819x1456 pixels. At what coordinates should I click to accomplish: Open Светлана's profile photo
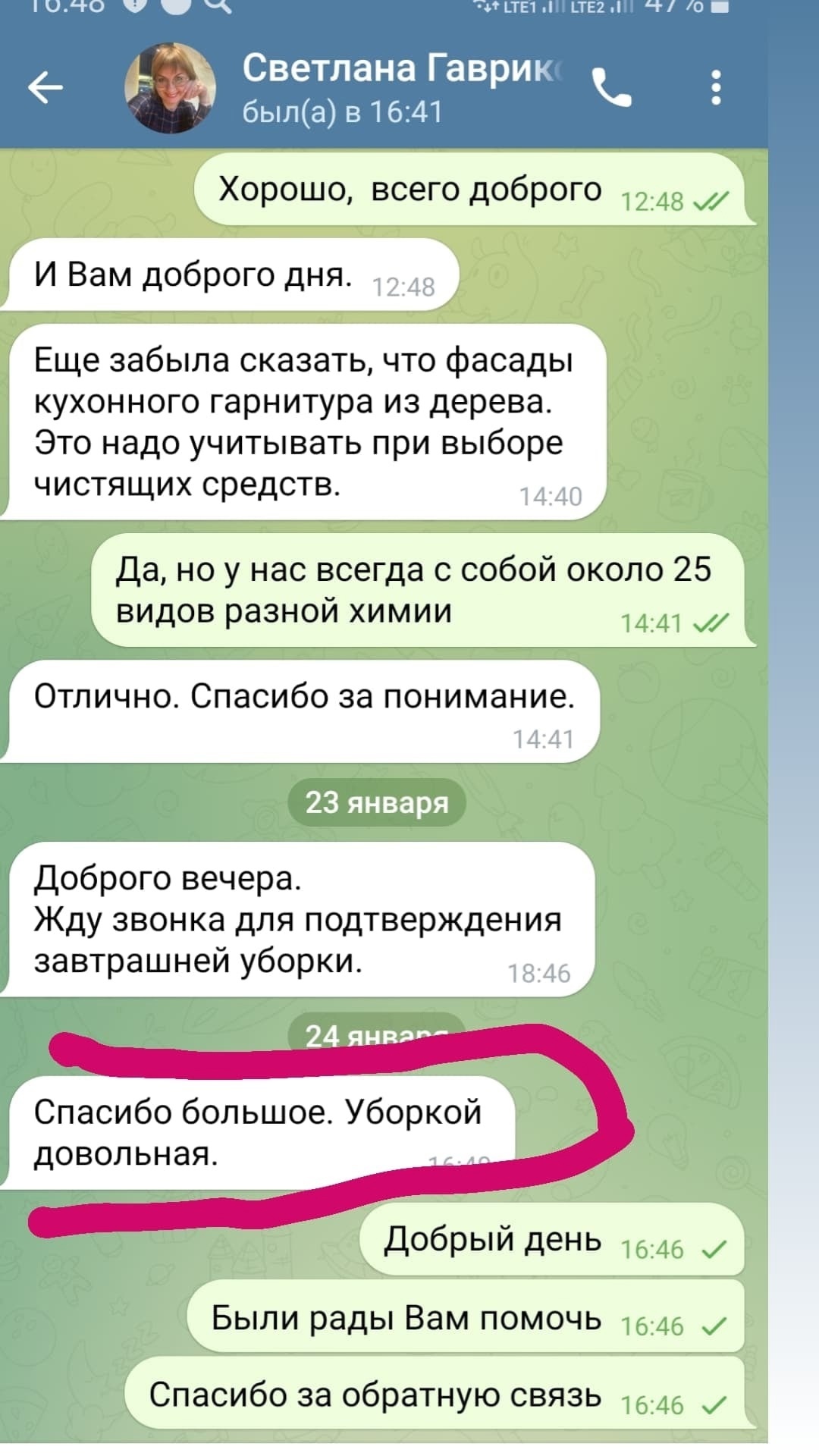click(170, 88)
